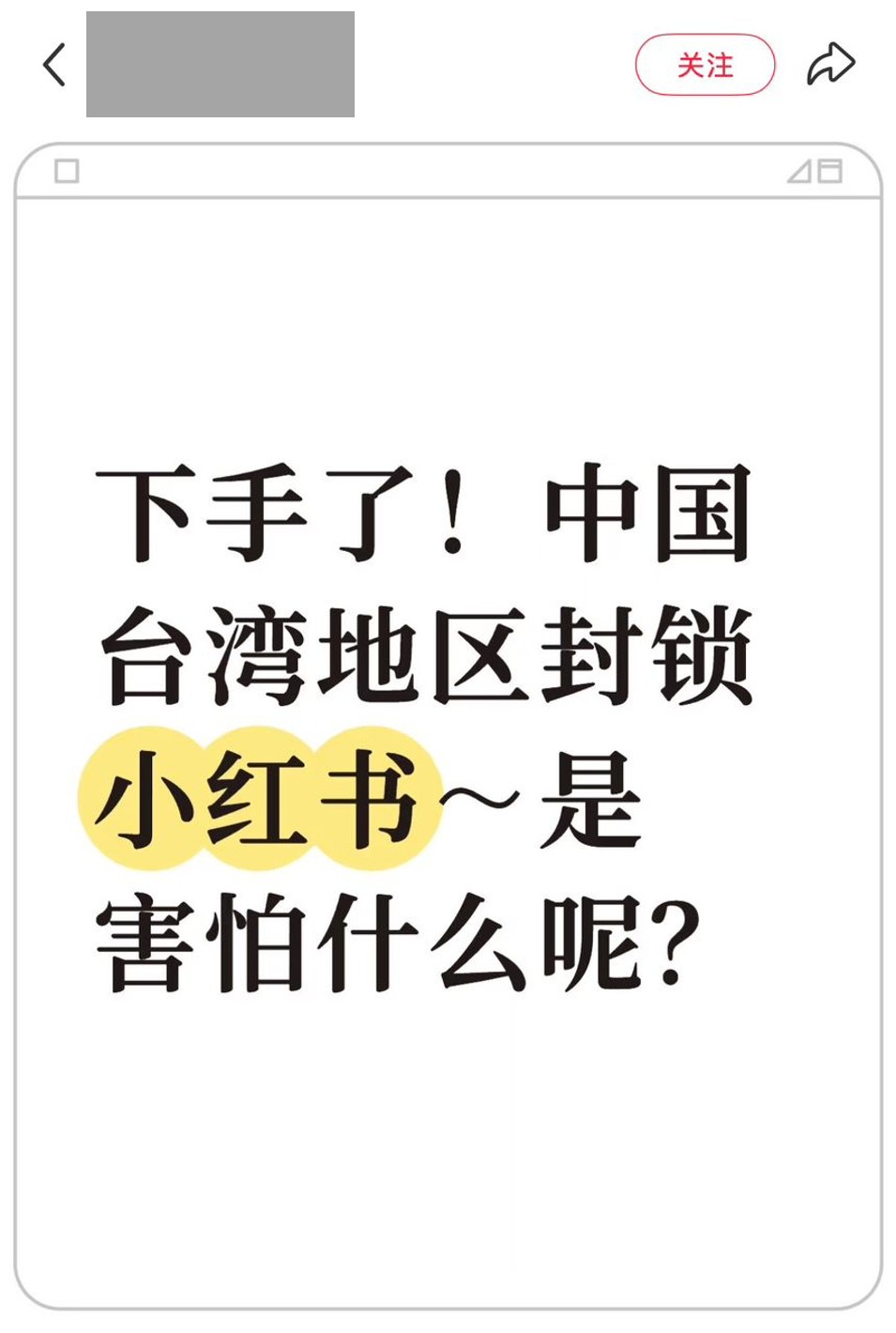
Task: Tap the 关注 follow button
Action: click(x=705, y=65)
